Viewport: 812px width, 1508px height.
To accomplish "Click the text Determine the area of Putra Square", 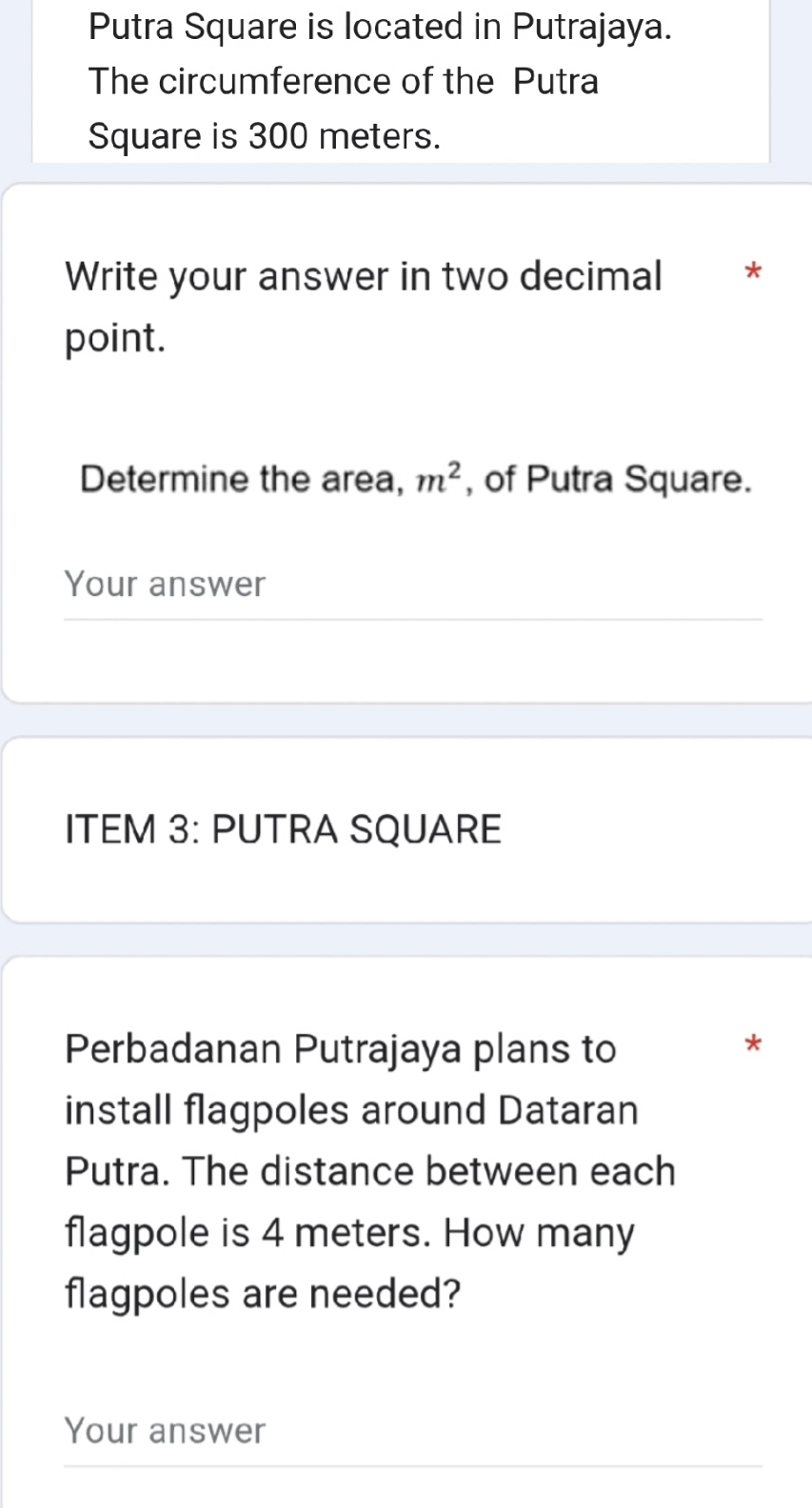I will coord(416,478).
